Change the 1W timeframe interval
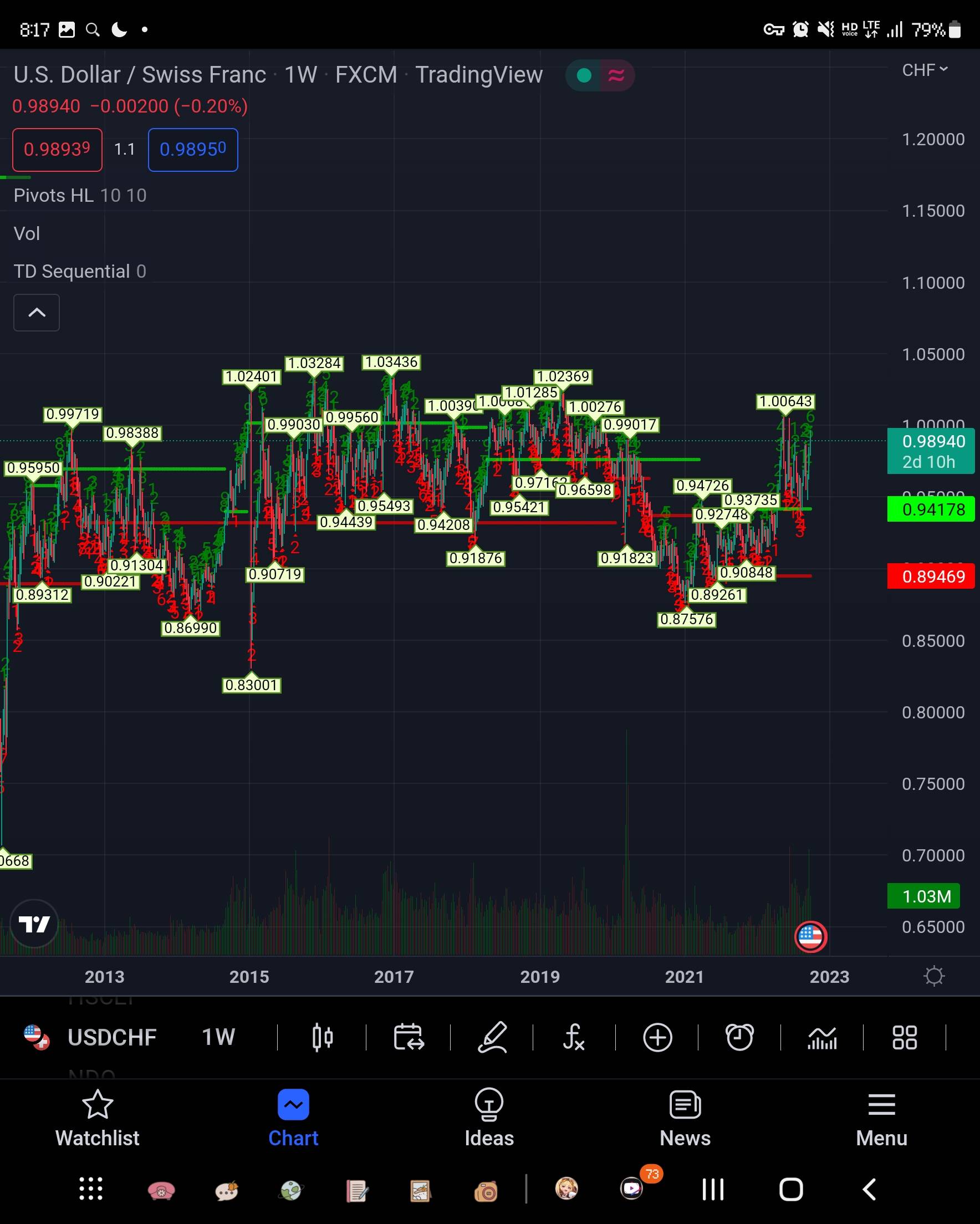This screenshot has height=1224, width=980. [x=218, y=1037]
